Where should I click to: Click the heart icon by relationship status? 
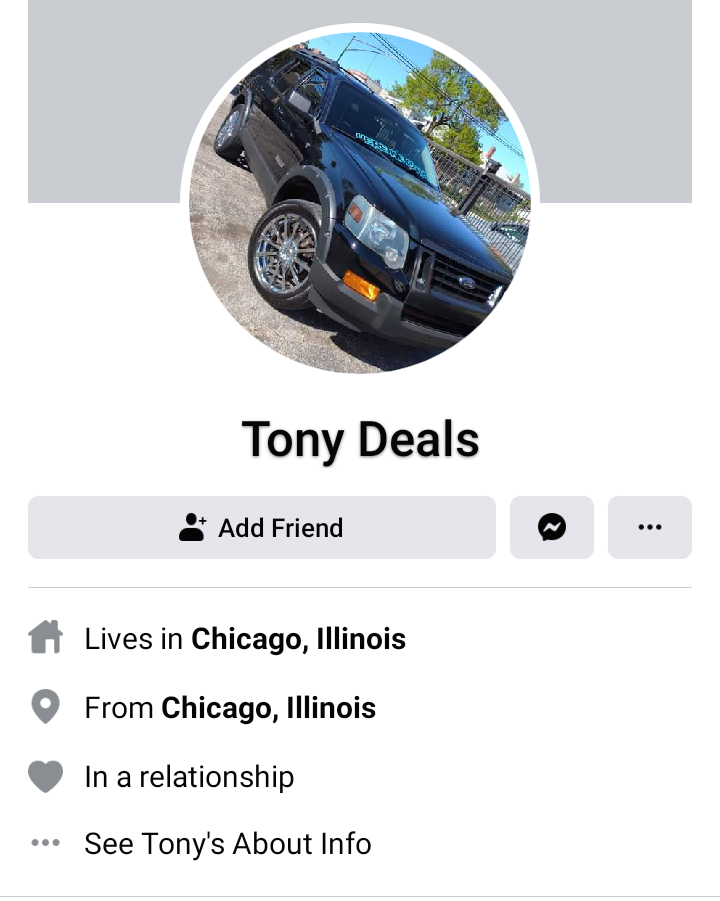pyautogui.click(x=45, y=775)
